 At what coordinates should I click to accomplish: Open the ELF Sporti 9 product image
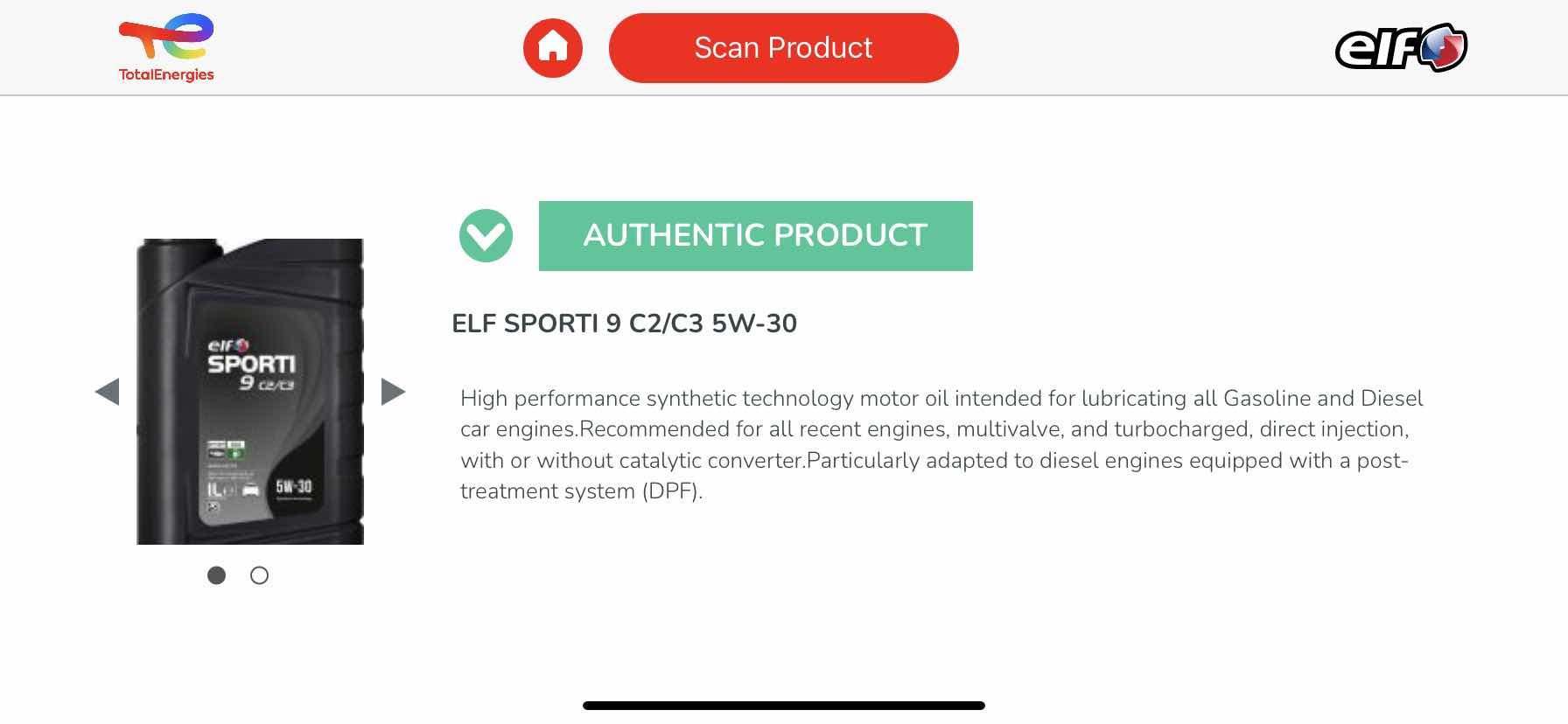(x=250, y=391)
